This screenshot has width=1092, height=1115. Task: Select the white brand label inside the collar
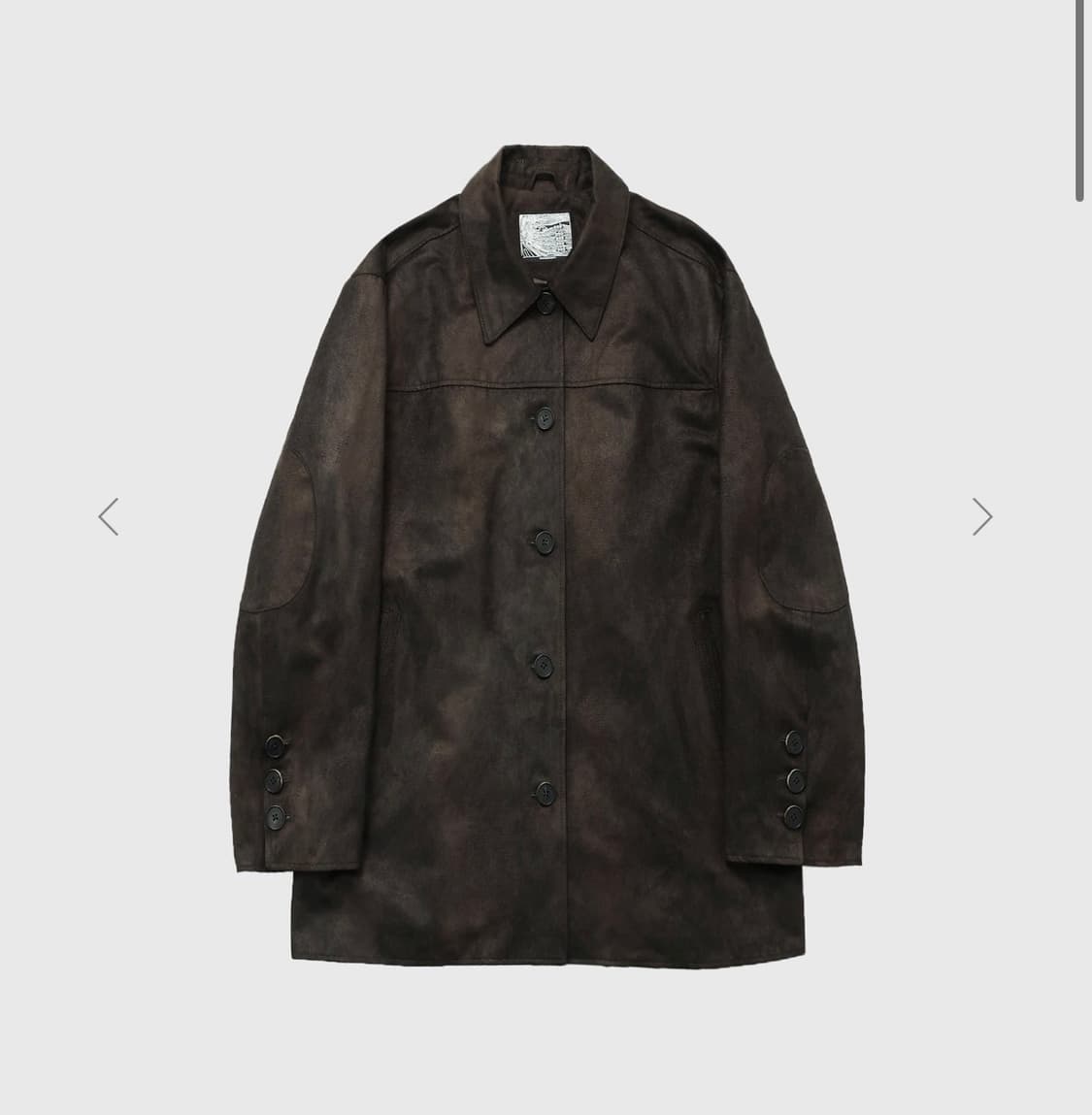(545, 238)
